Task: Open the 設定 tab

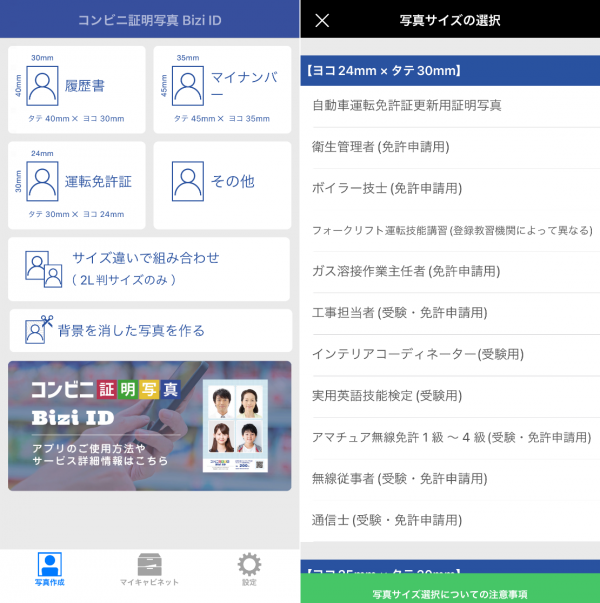Action: 249,570
